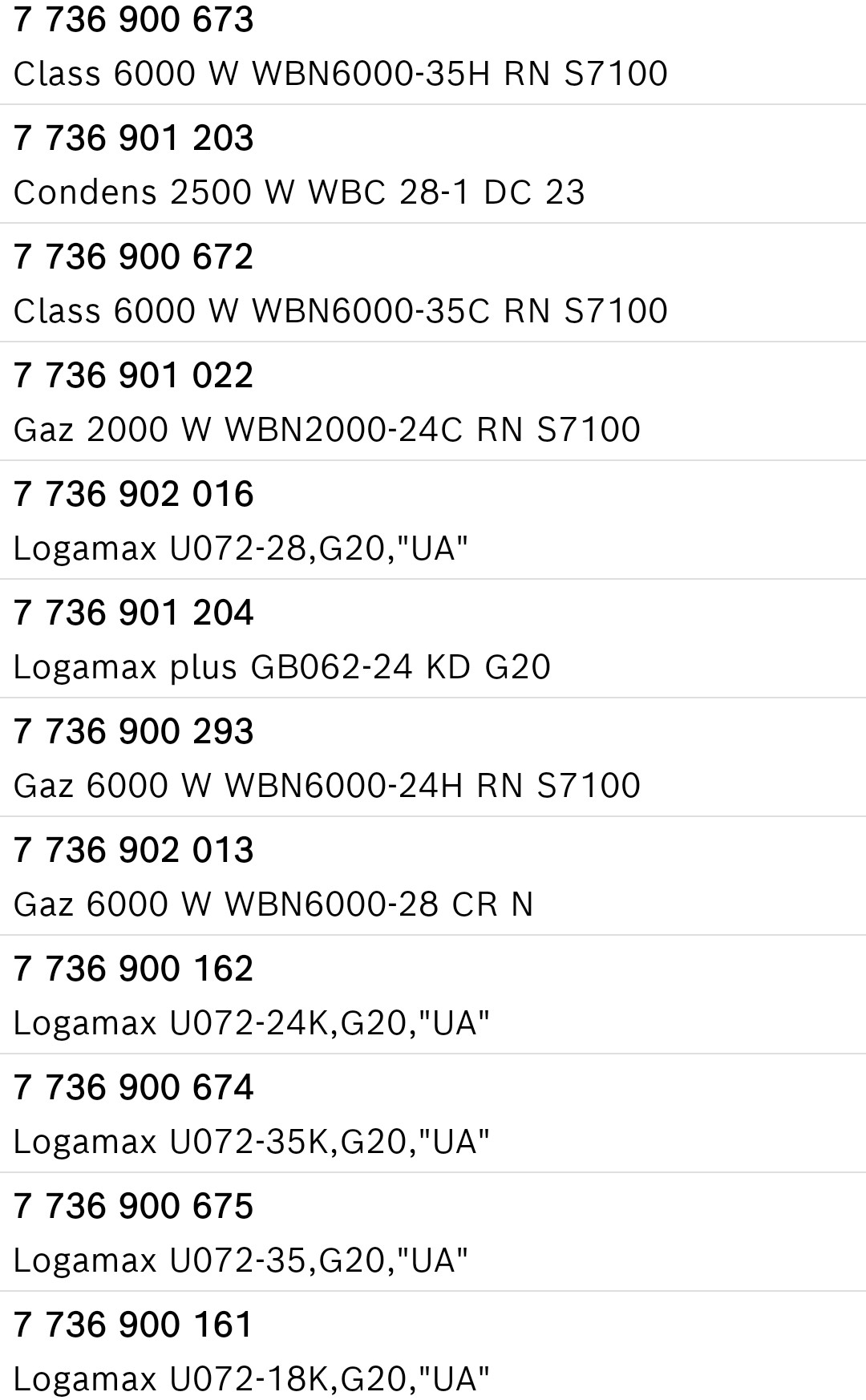Select the Logamax U072-35K,G20 item
Viewport: 866px width, 1400px height.
251,1141
